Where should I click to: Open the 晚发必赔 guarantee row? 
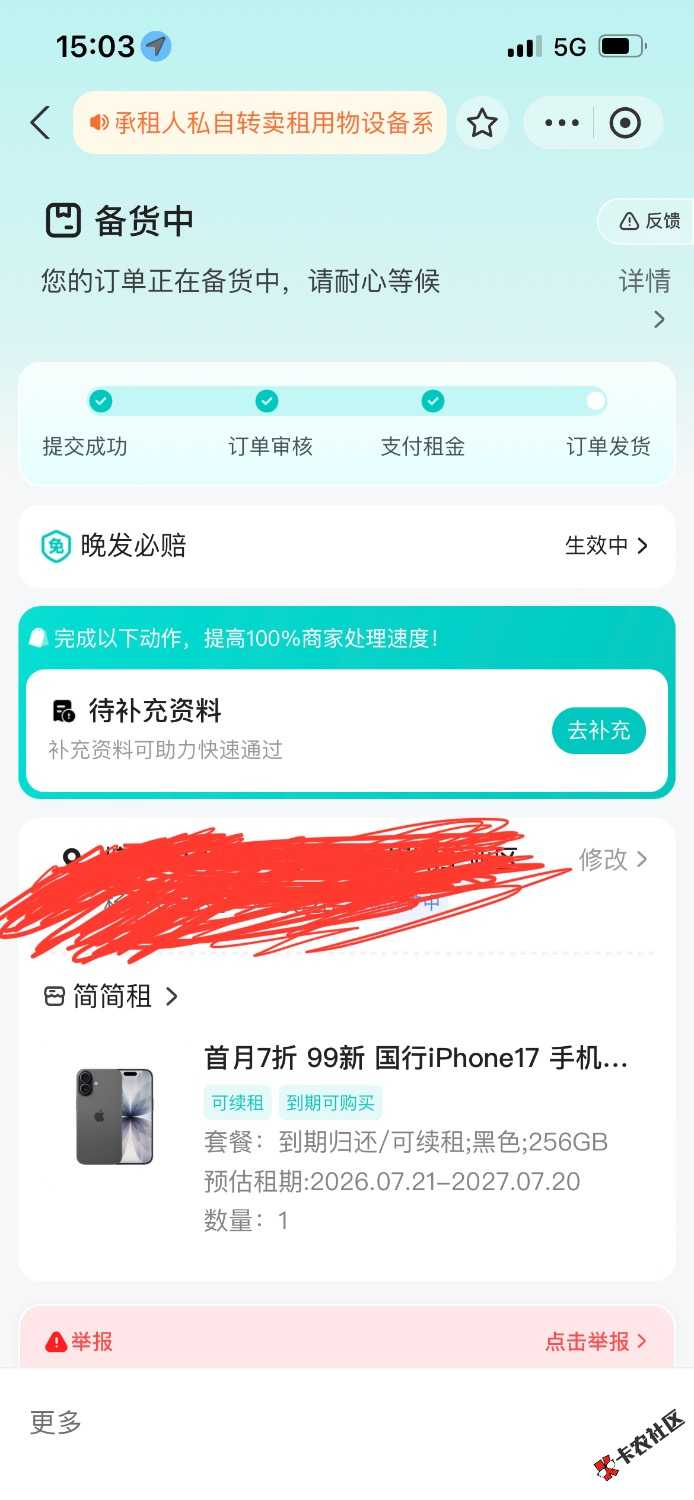(347, 546)
